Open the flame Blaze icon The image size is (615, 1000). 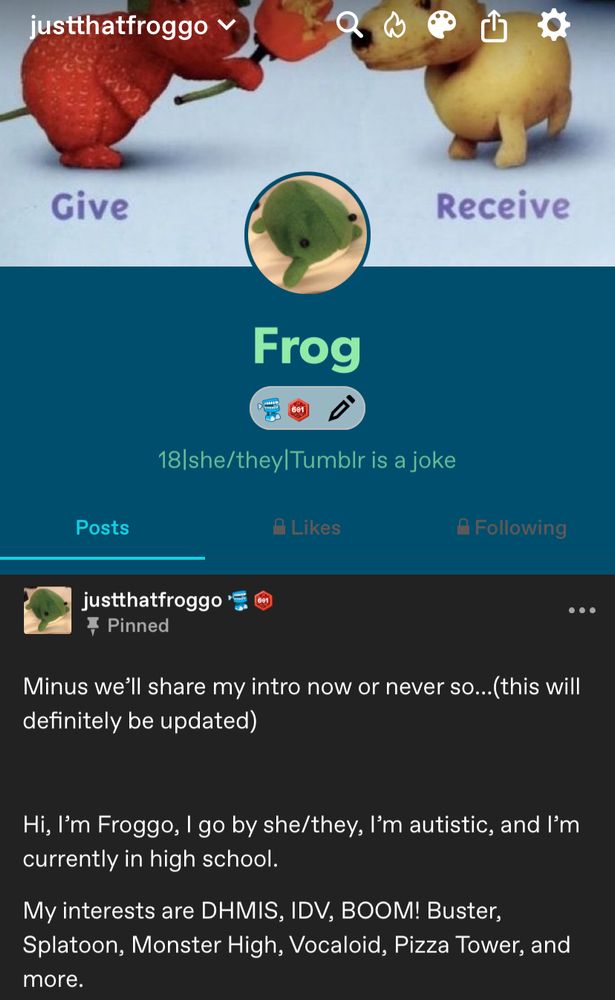(394, 27)
